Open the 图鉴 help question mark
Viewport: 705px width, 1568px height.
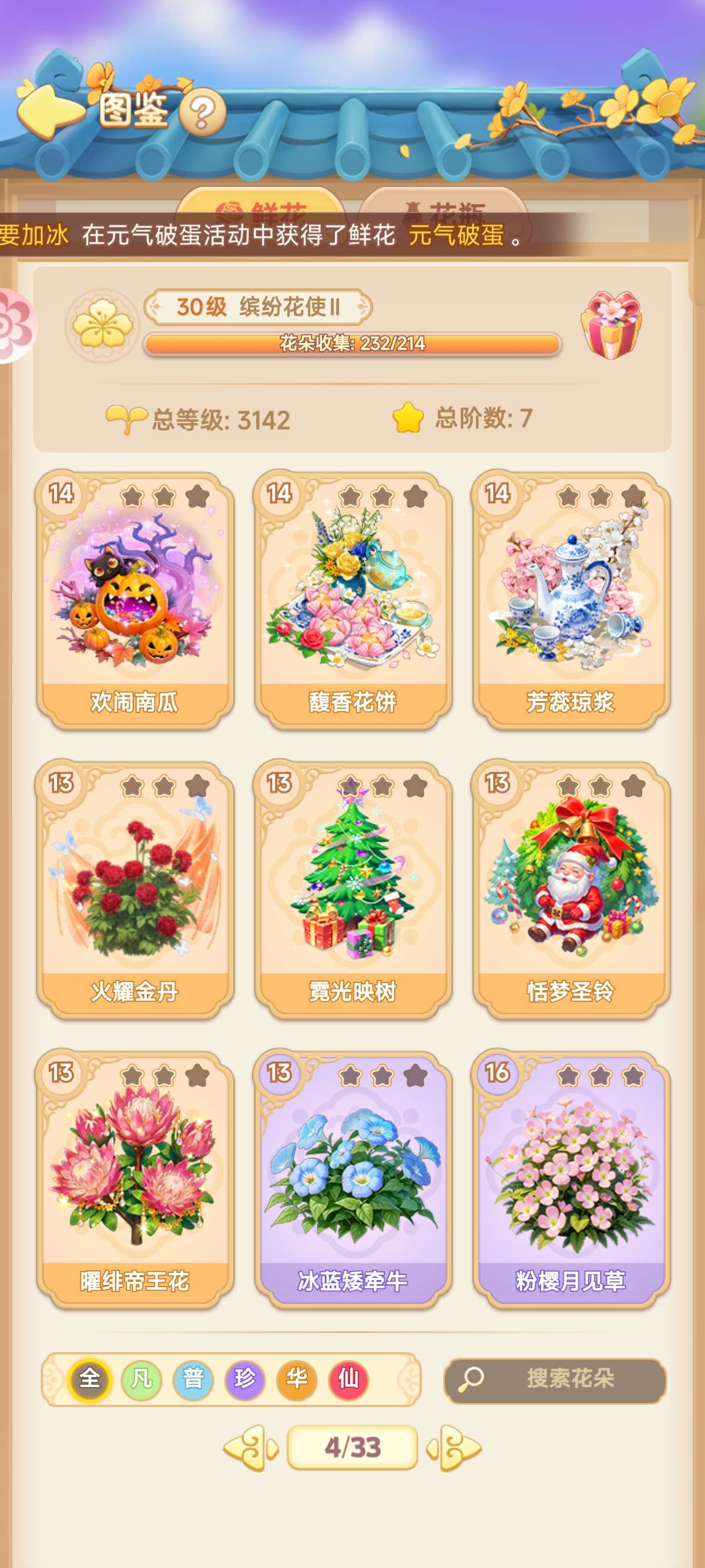[x=202, y=112]
